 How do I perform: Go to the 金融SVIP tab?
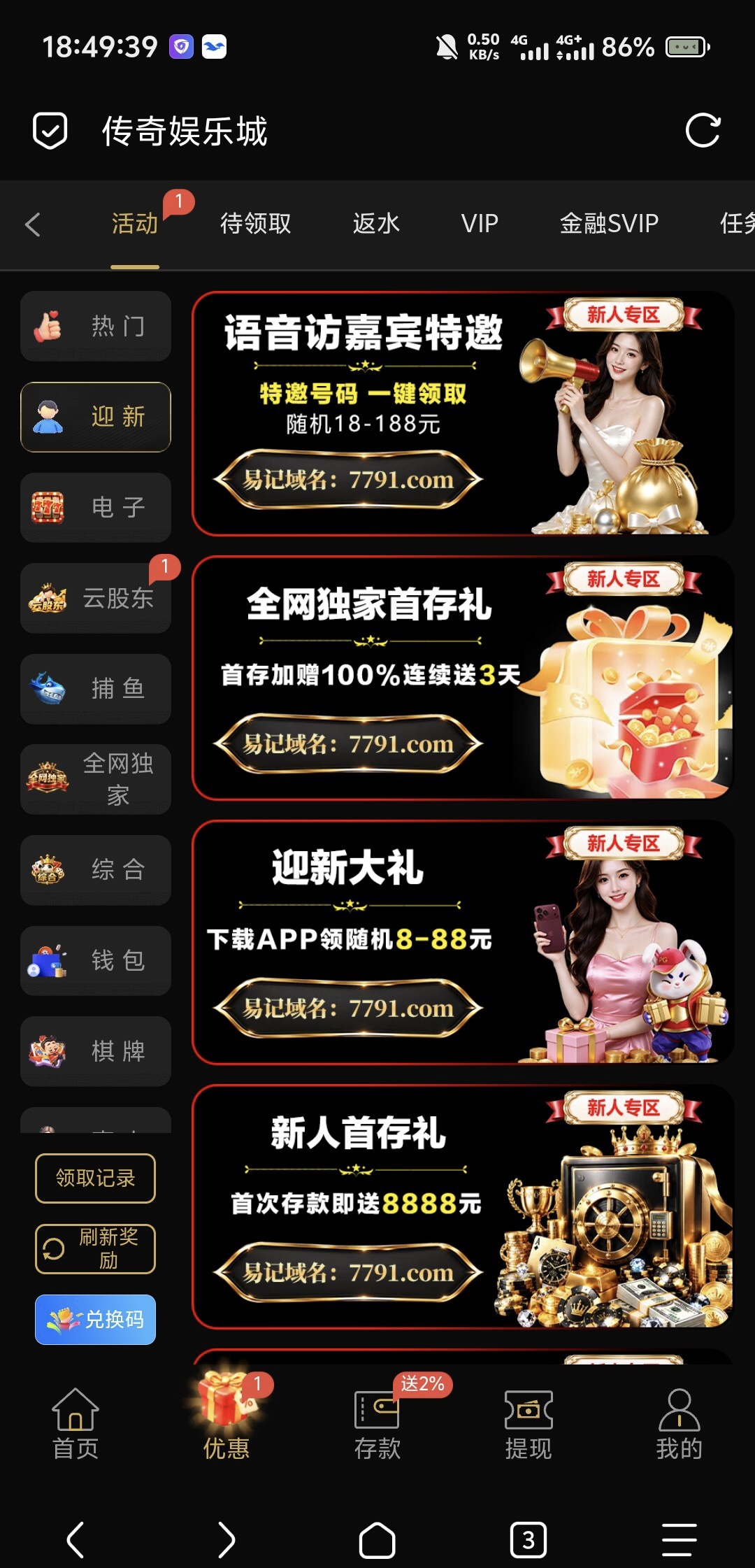(x=609, y=224)
